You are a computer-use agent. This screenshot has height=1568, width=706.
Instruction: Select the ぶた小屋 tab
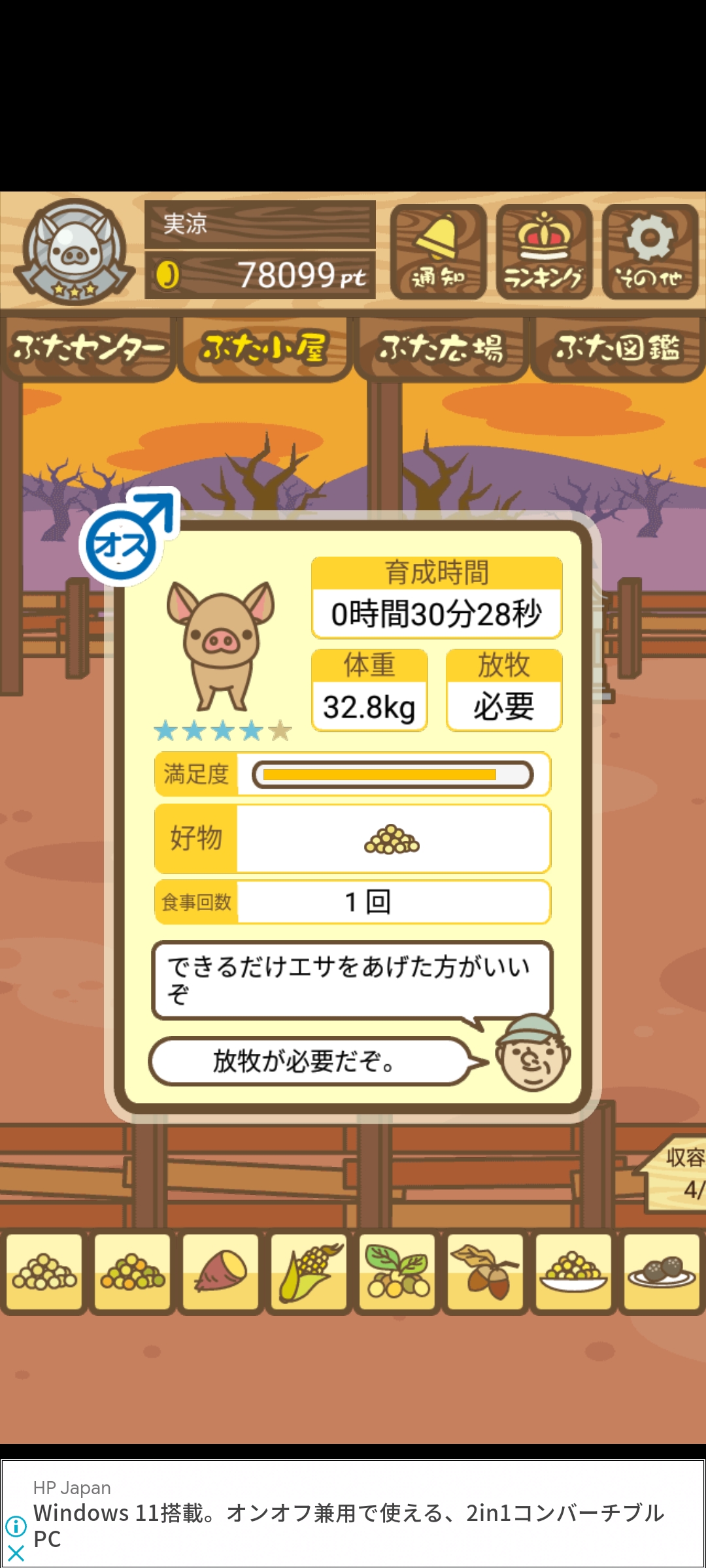pos(264,348)
